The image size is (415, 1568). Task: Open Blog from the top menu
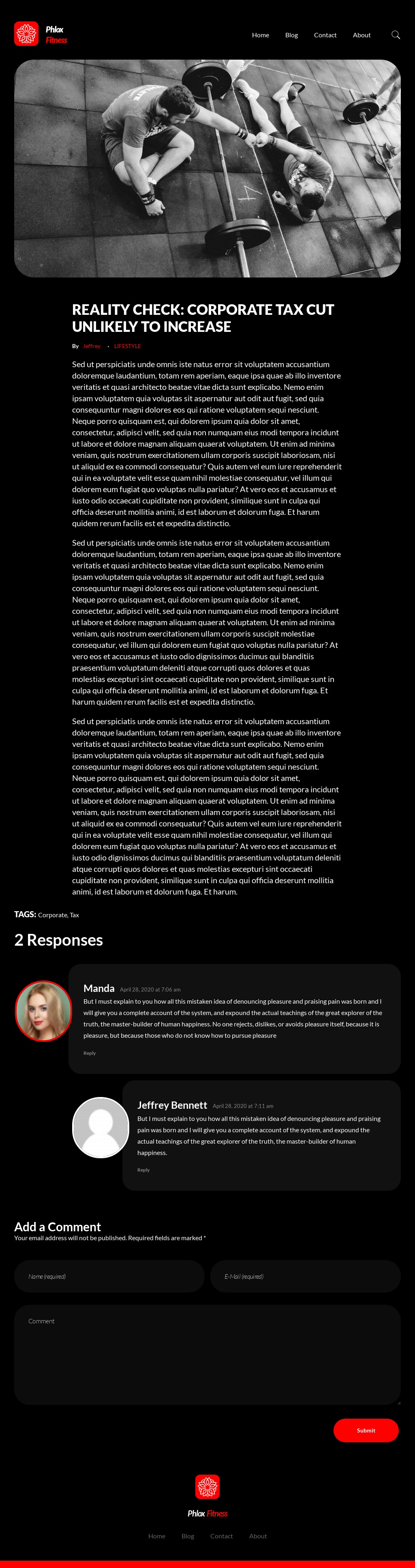pos(291,35)
